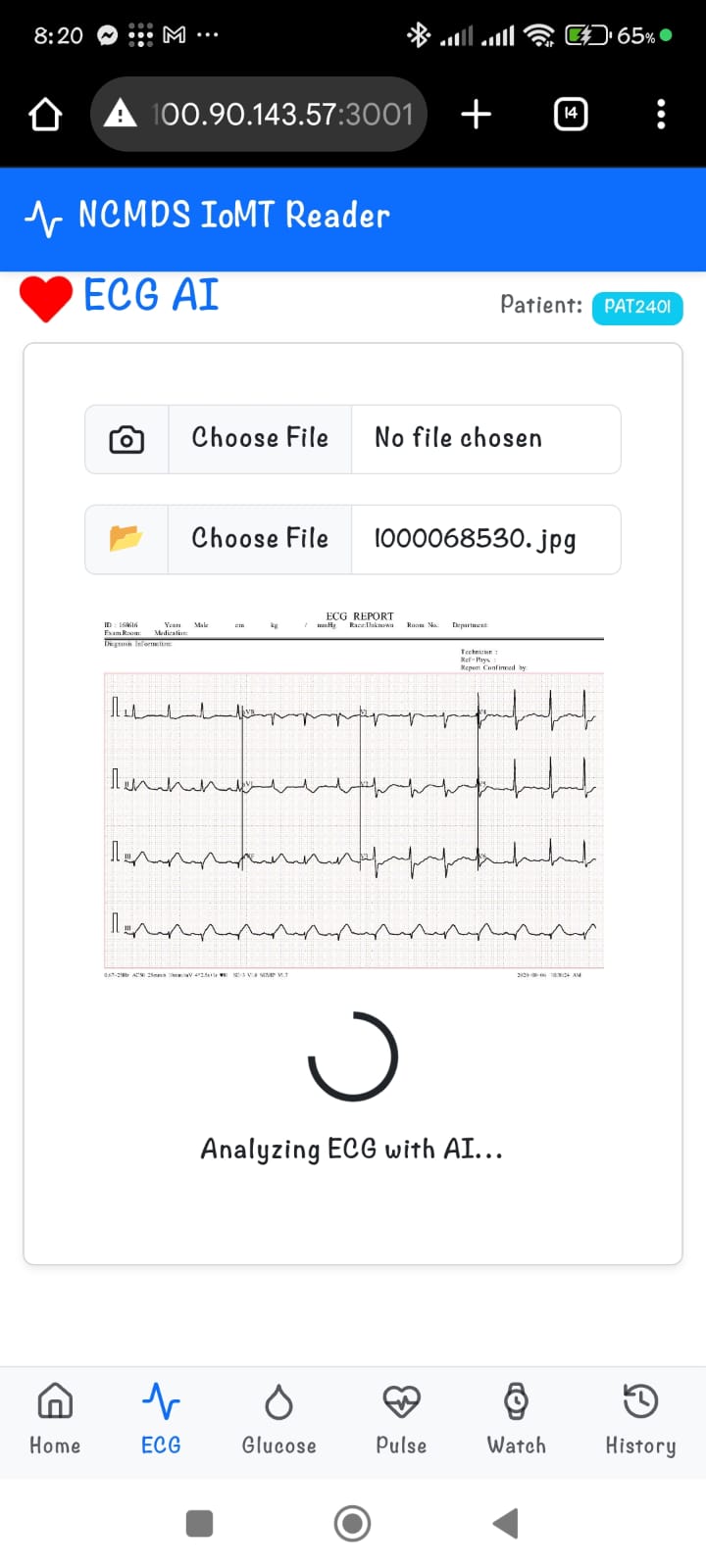Go to the Home tab
The image size is (706, 1568).
coord(55,1419)
